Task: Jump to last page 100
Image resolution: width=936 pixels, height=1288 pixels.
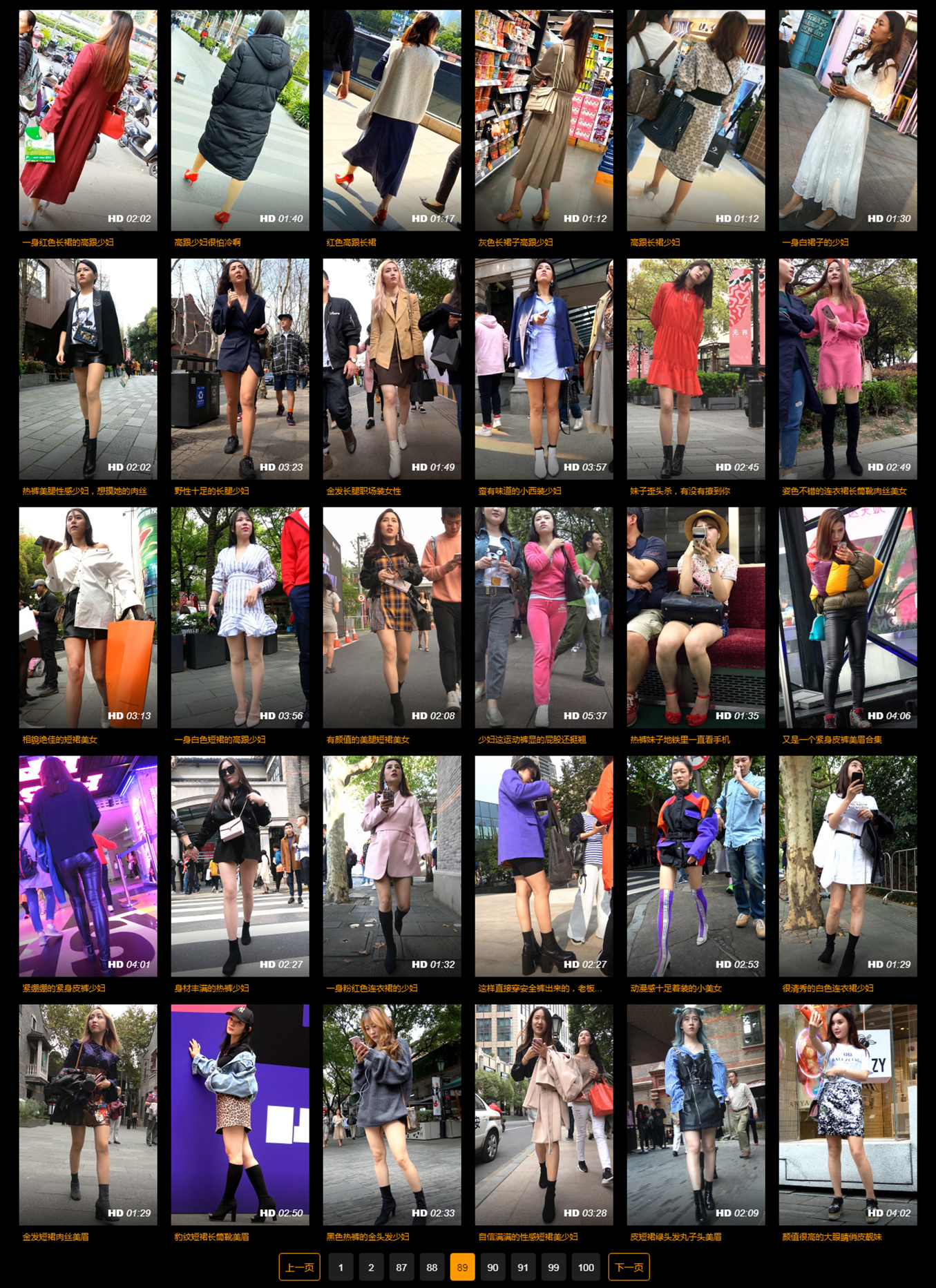Action: (x=586, y=1267)
